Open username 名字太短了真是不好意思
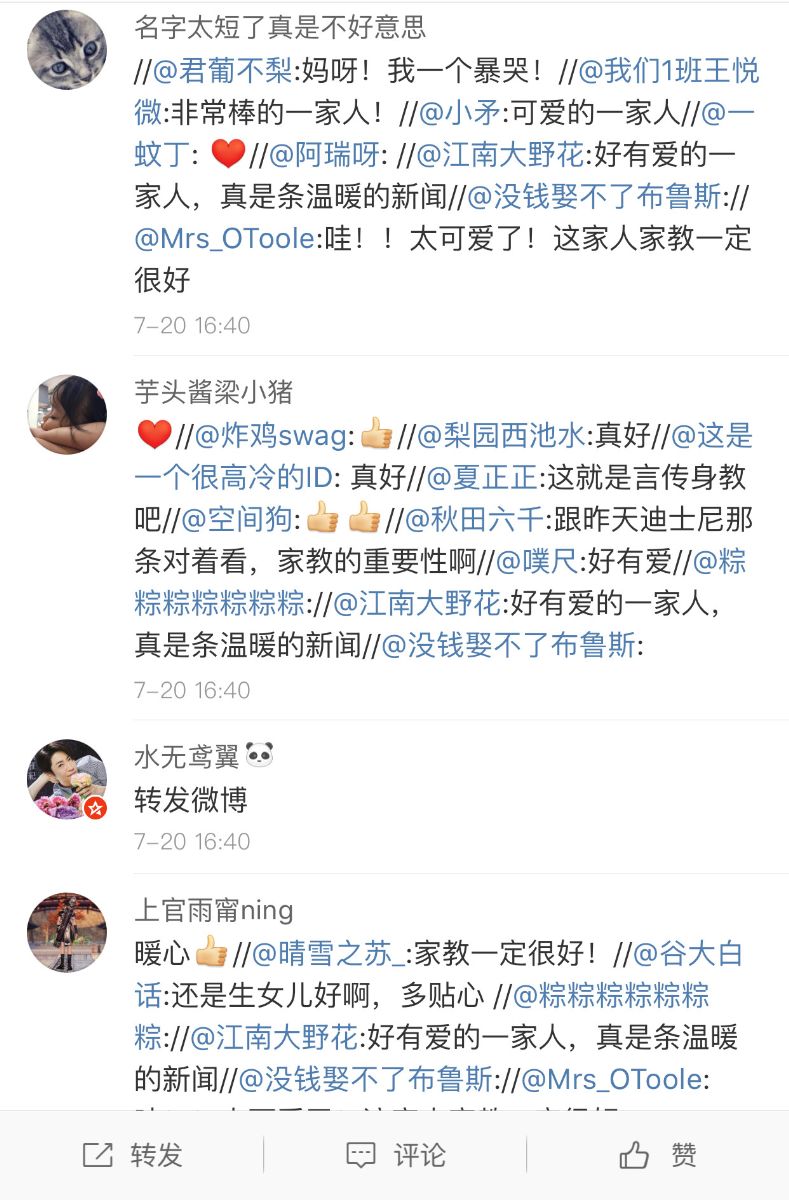The image size is (789, 1200). tap(280, 27)
